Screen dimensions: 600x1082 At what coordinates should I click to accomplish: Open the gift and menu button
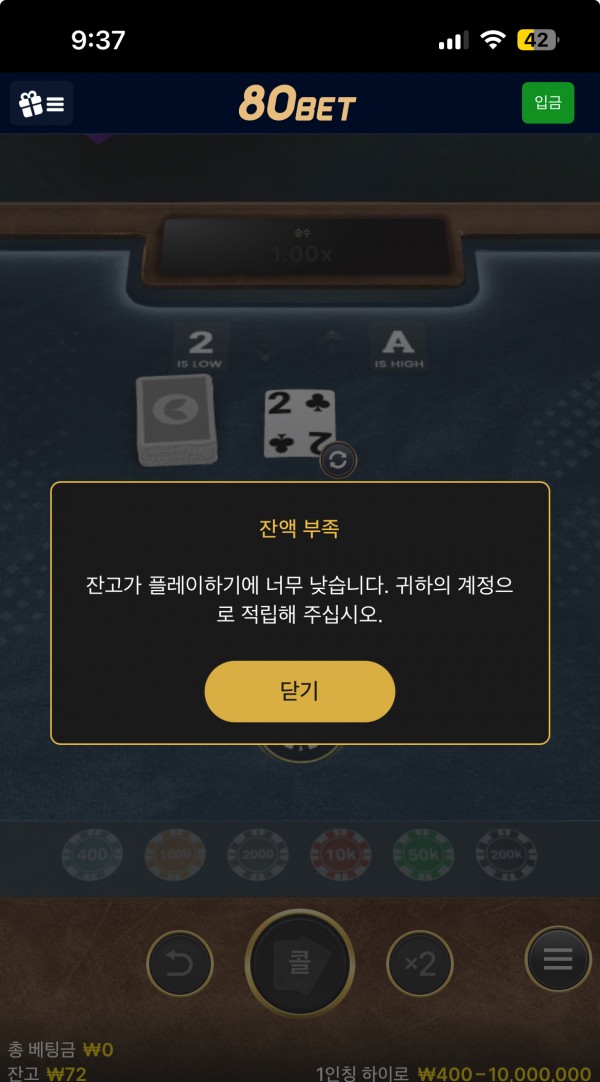[x=41, y=104]
